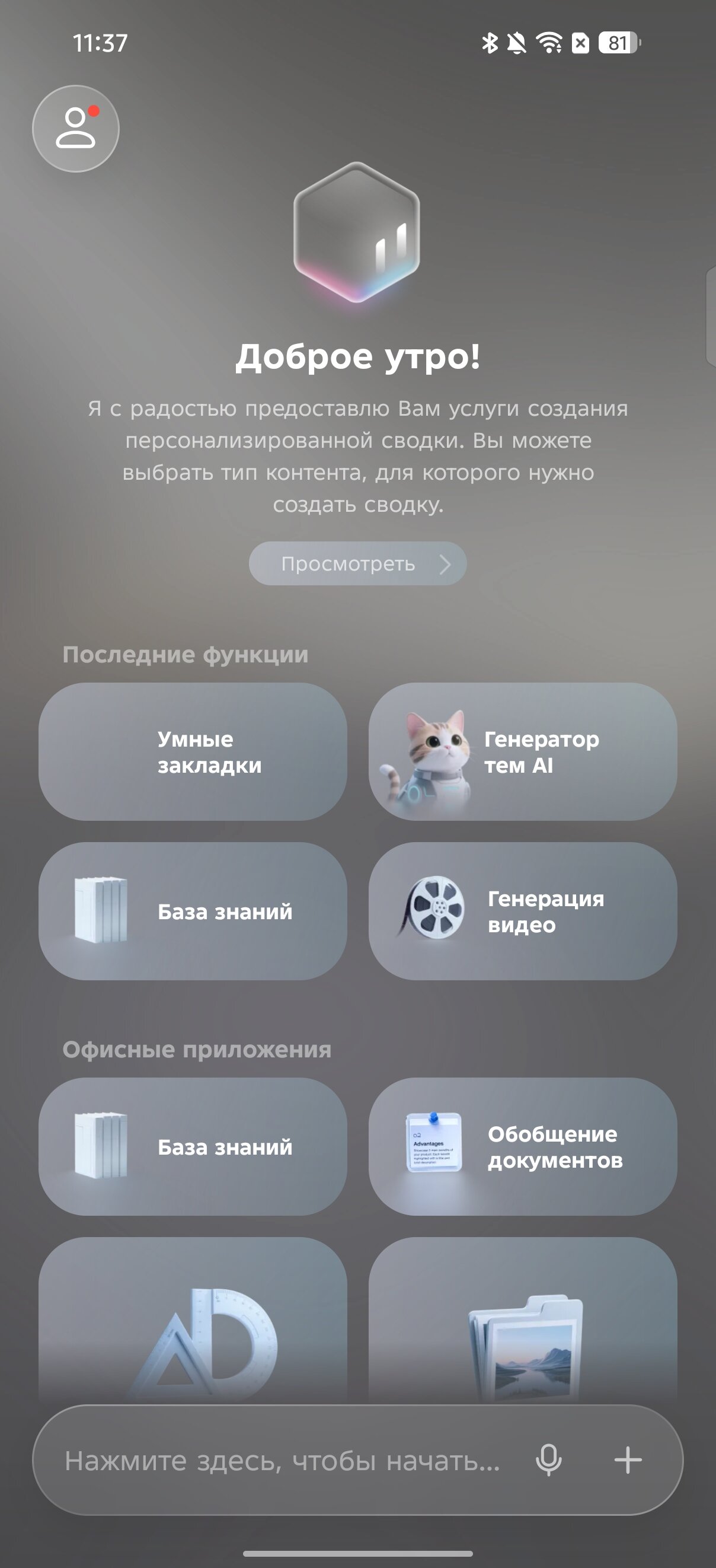The height and width of the screenshot is (1568, 716).
Task: Tap the plus attachment icon
Action: pyautogui.click(x=628, y=1460)
